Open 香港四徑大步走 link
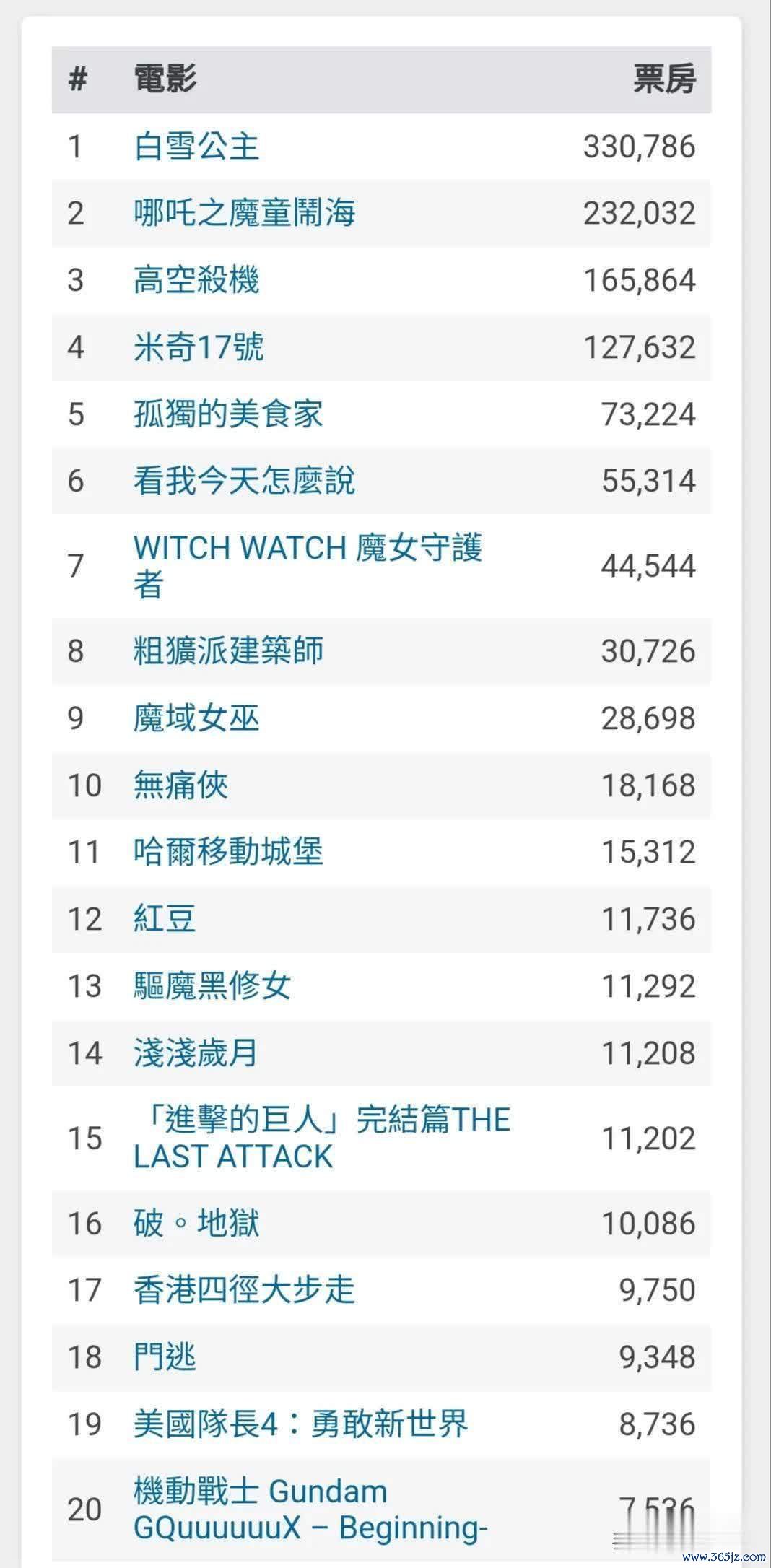Viewport: 771px width, 1568px height. coord(244,1290)
